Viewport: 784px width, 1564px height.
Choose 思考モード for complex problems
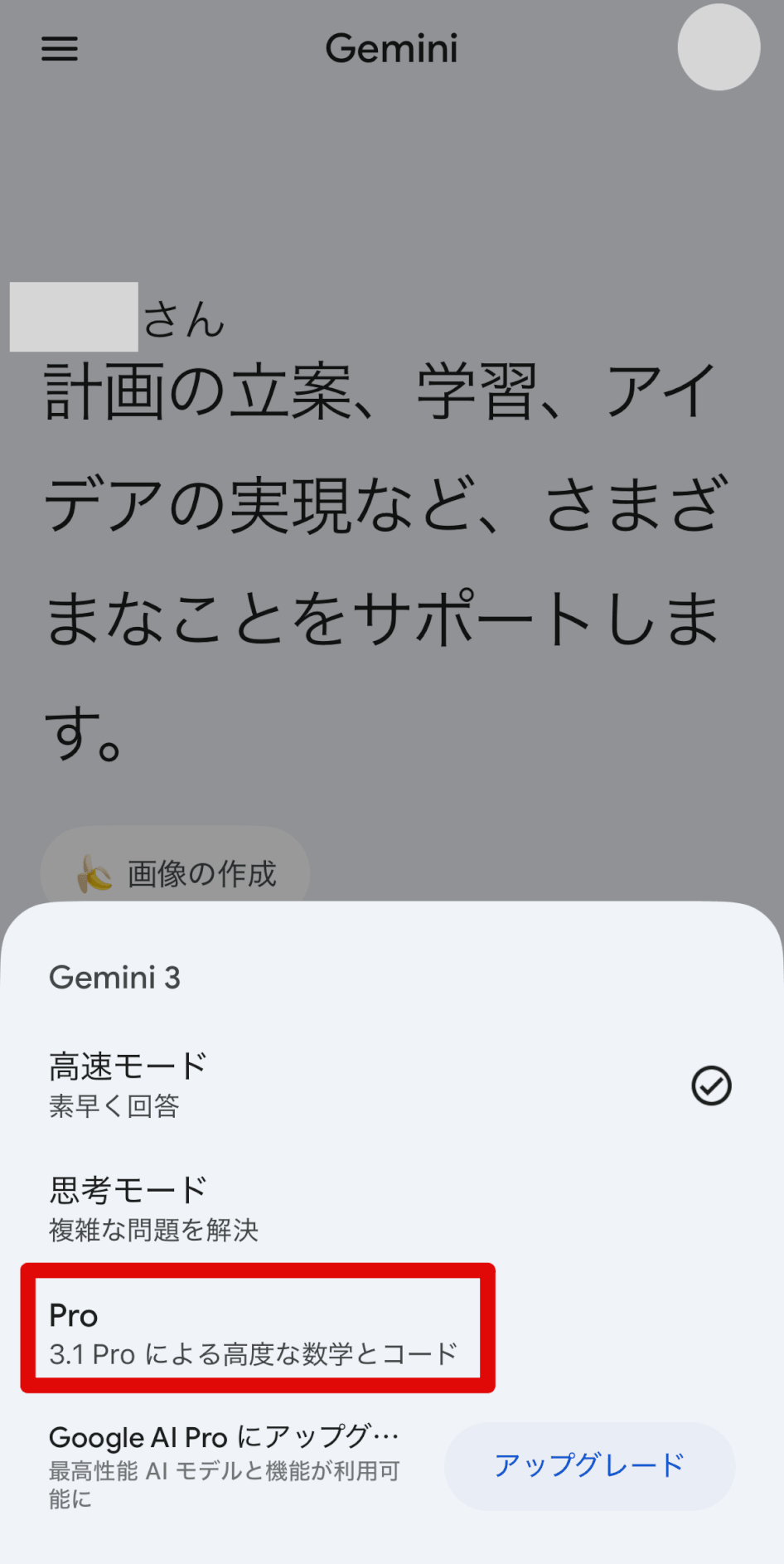(249, 1208)
